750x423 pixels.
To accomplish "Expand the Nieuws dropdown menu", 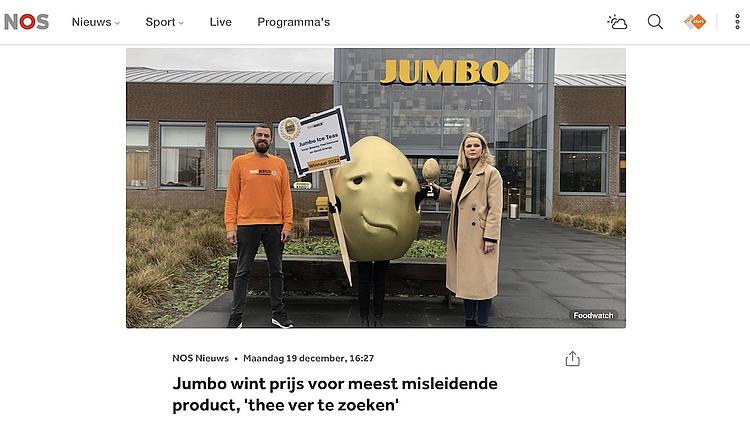I will tap(95, 22).
